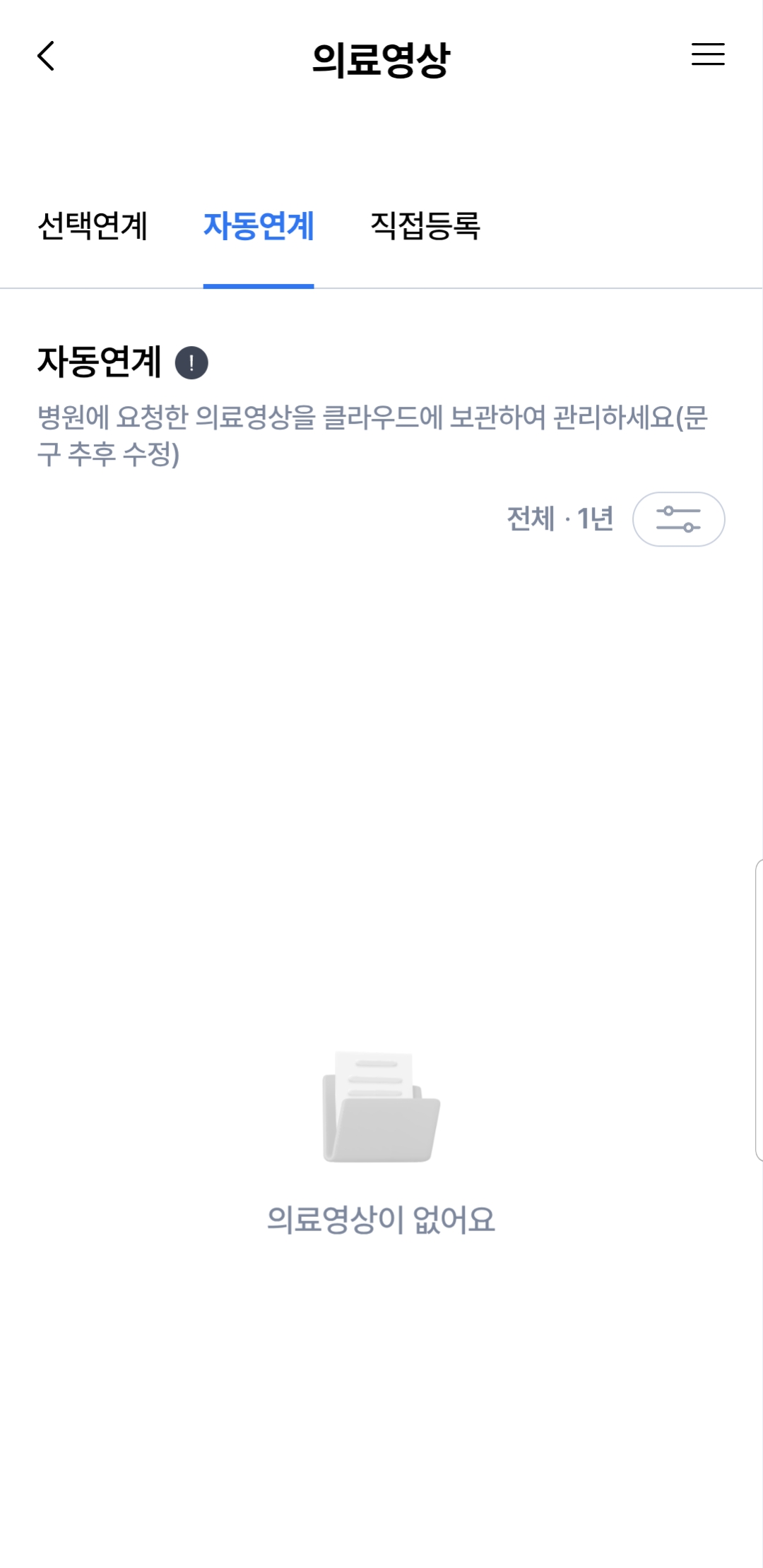Open the hamburger menu
This screenshot has width=763, height=1568.
coord(707,54)
